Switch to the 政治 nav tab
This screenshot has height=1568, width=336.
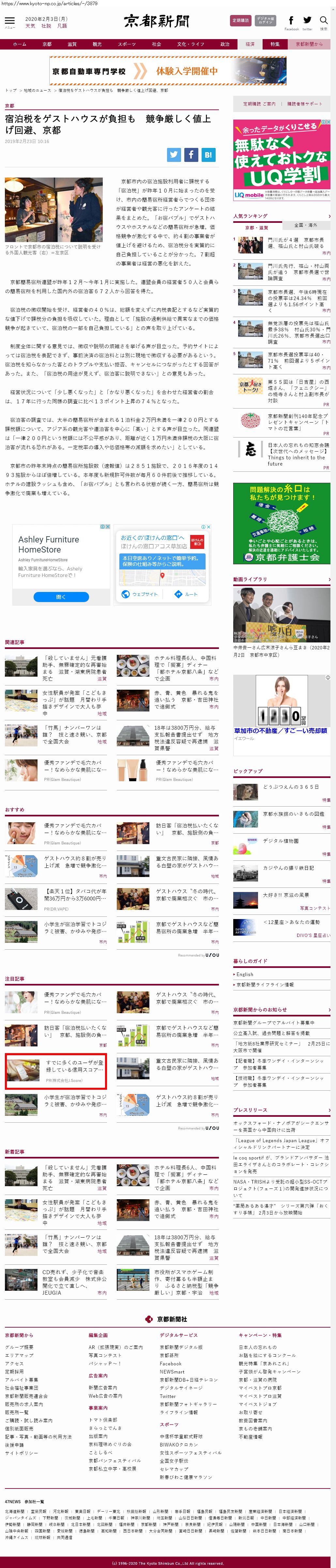224,44
